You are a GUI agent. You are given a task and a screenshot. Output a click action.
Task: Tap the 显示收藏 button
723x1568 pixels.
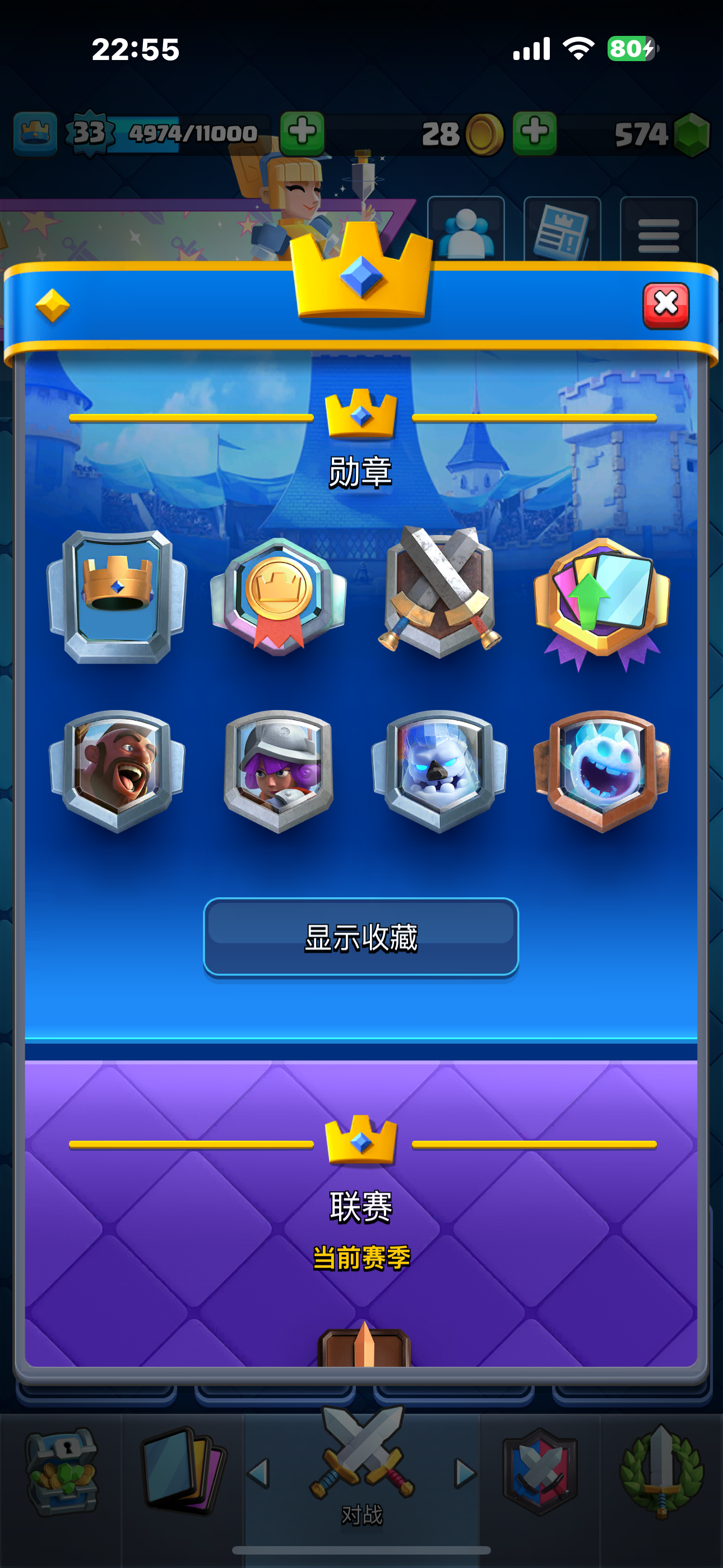tap(361, 938)
